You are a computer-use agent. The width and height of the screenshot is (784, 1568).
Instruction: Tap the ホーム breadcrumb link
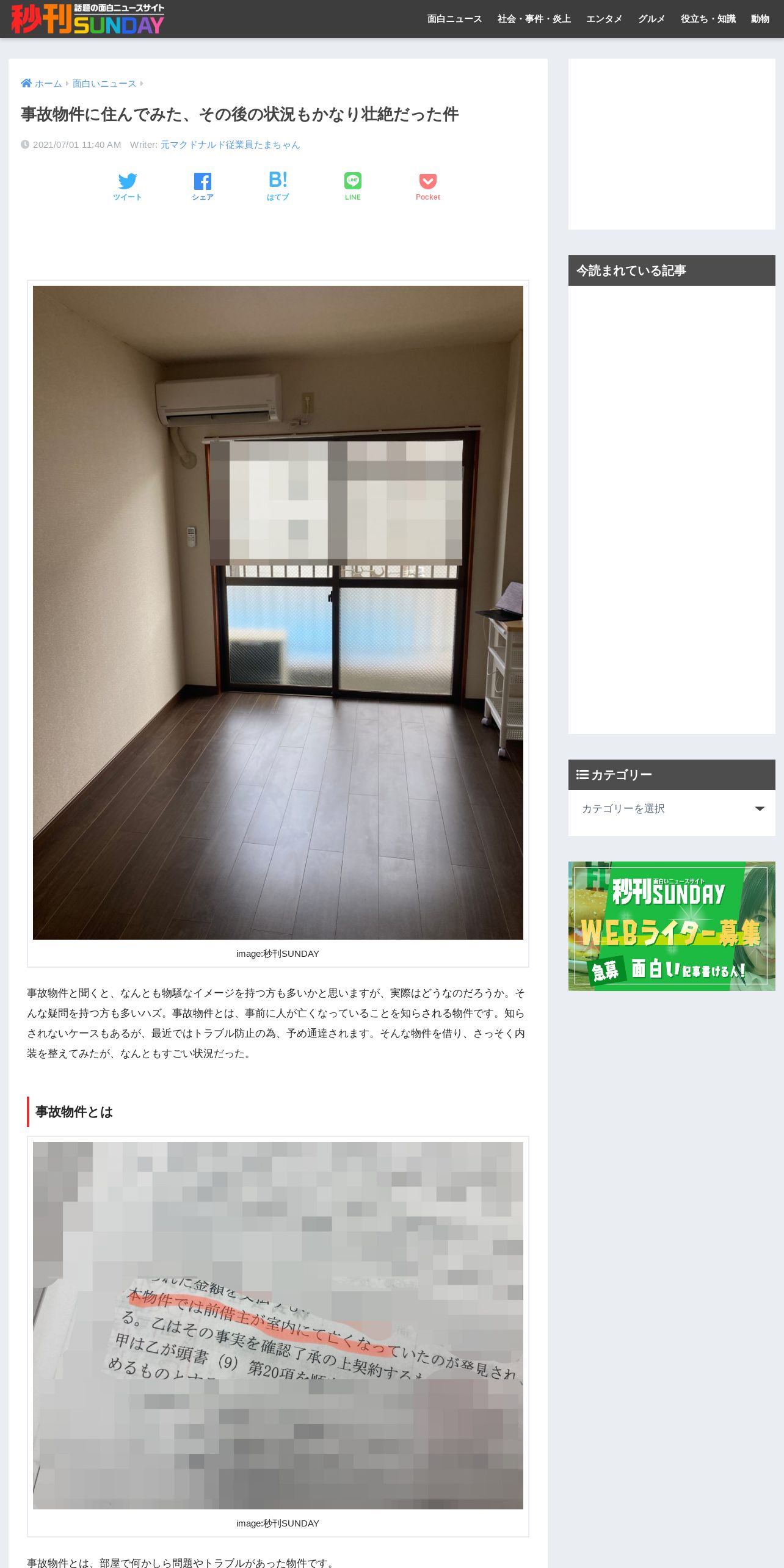(42, 84)
